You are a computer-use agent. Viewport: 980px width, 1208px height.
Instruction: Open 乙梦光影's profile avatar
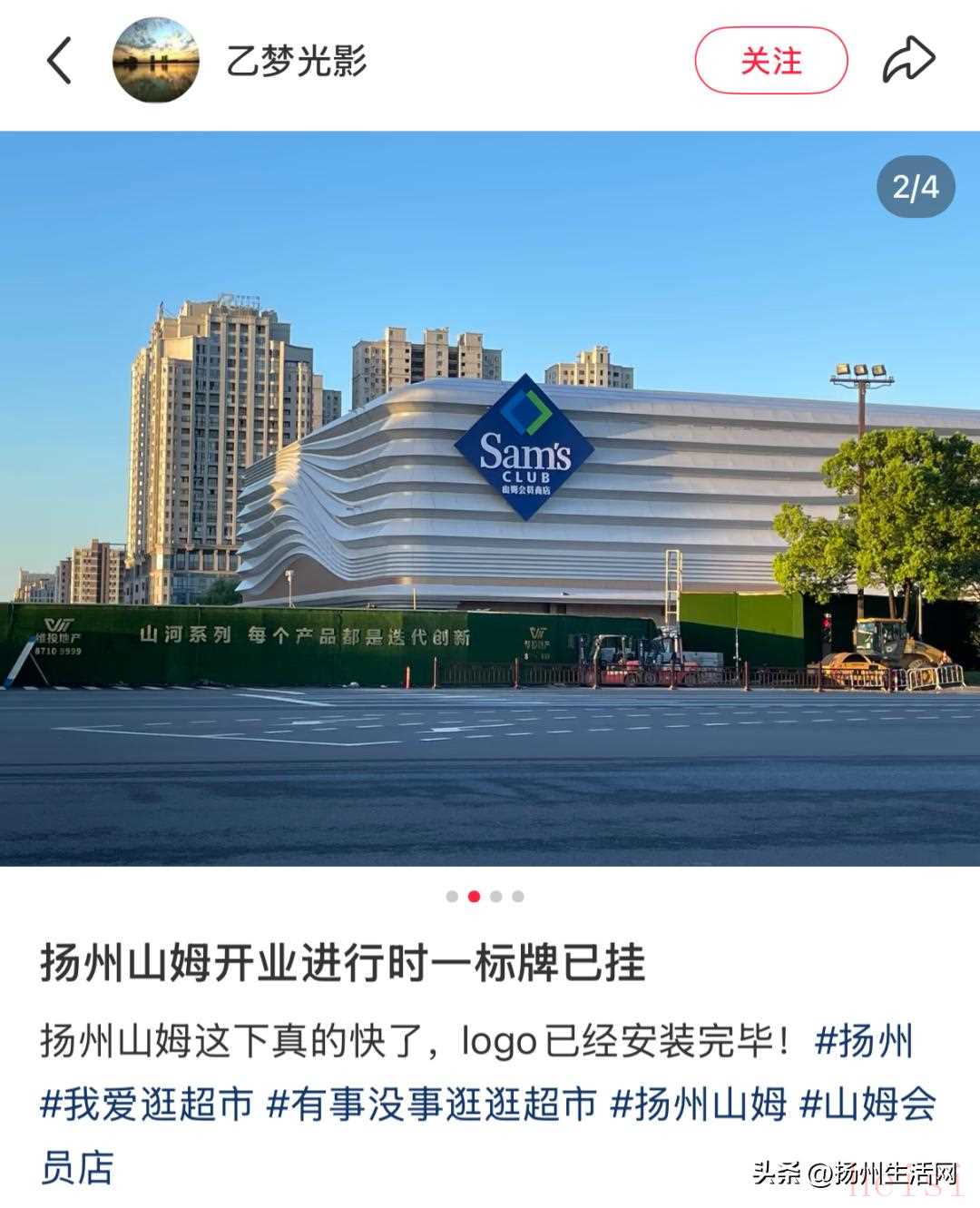[155, 61]
